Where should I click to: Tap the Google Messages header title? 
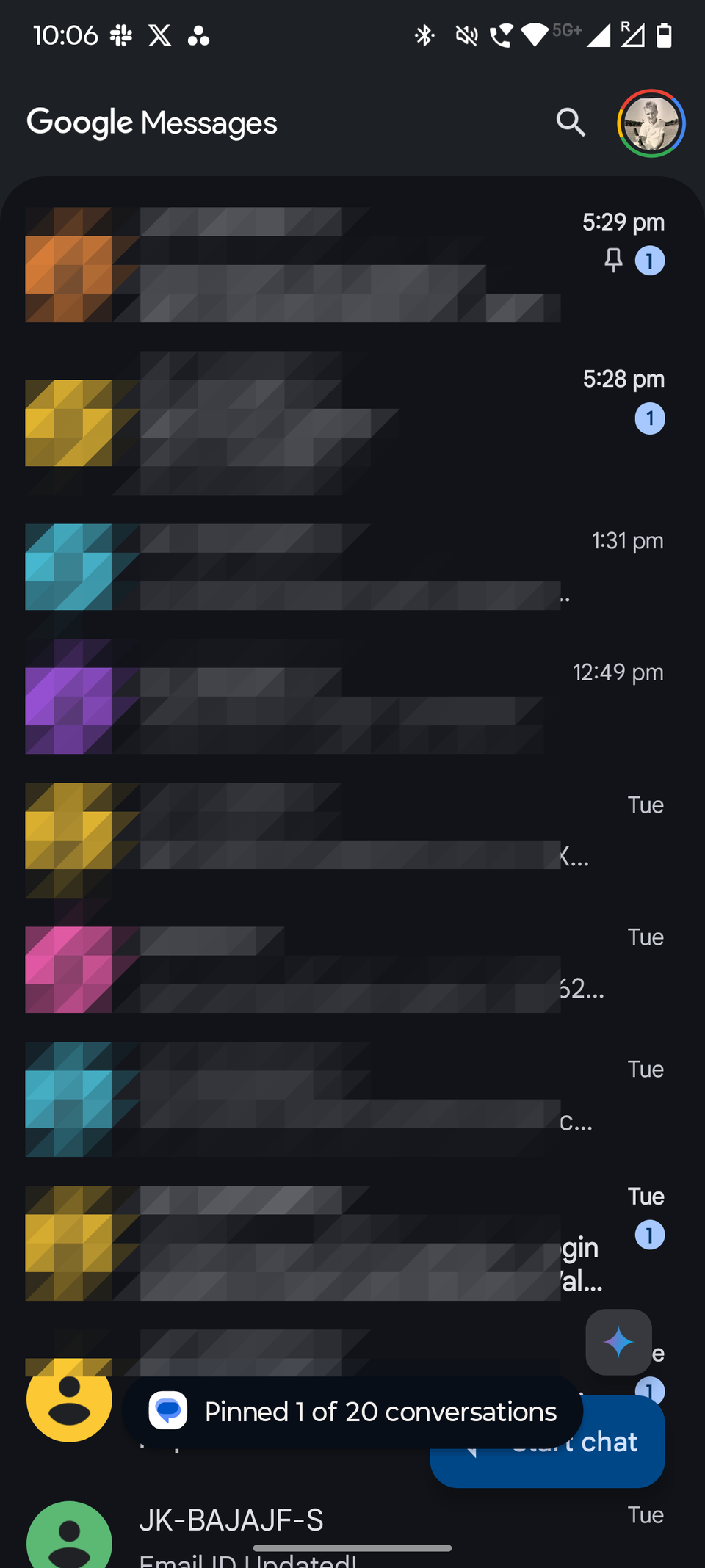click(x=152, y=123)
